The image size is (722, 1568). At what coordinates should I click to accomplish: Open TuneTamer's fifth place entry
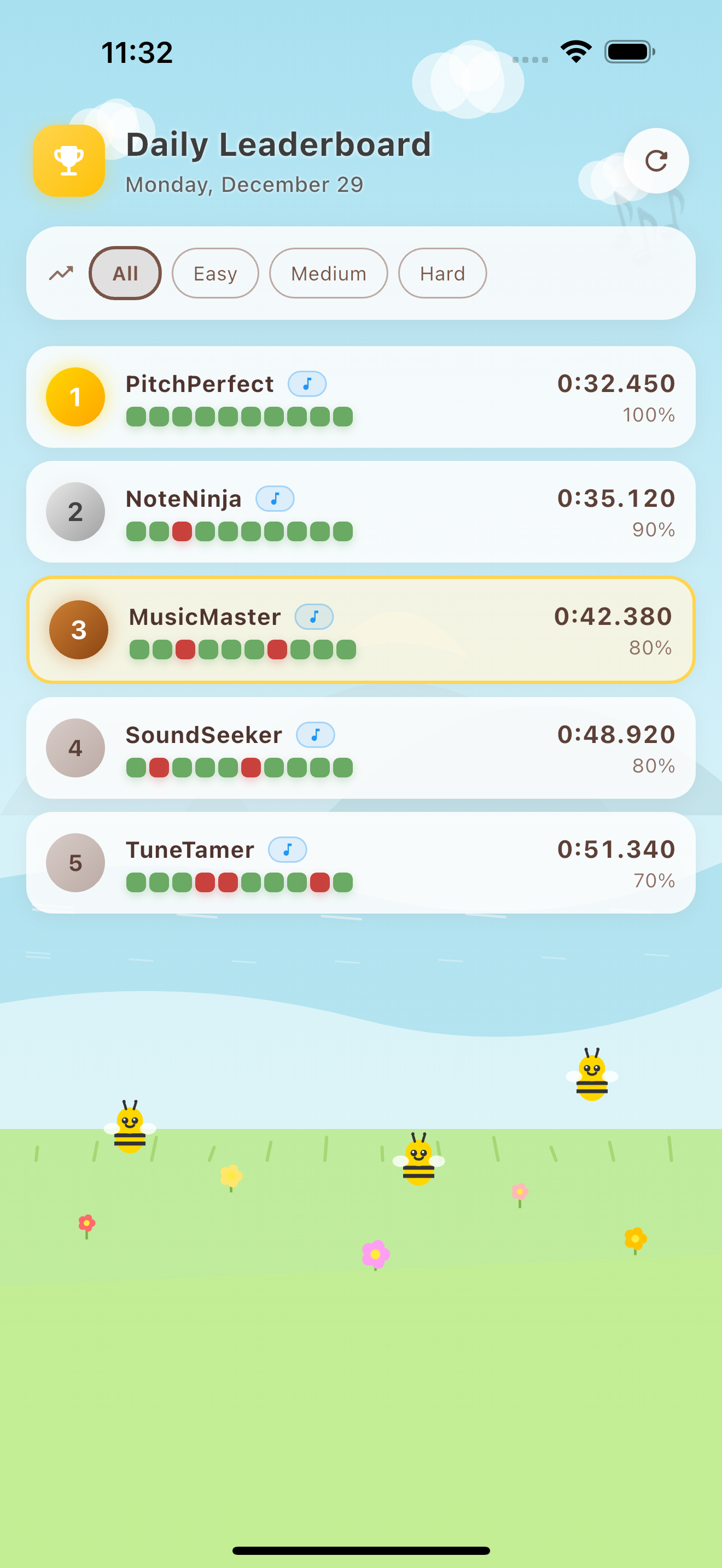[x=360, y=863]
